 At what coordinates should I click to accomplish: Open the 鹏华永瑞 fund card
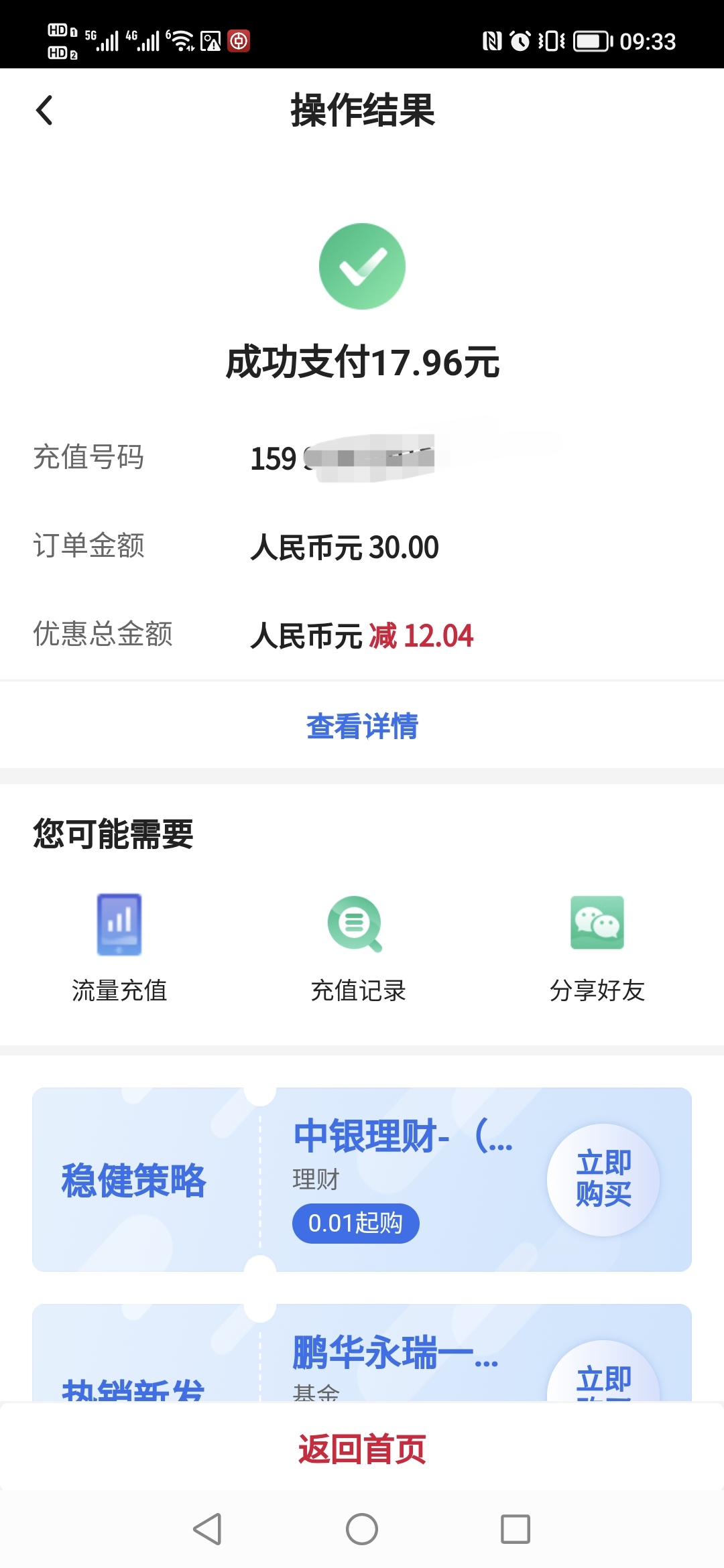point(362,1352)
